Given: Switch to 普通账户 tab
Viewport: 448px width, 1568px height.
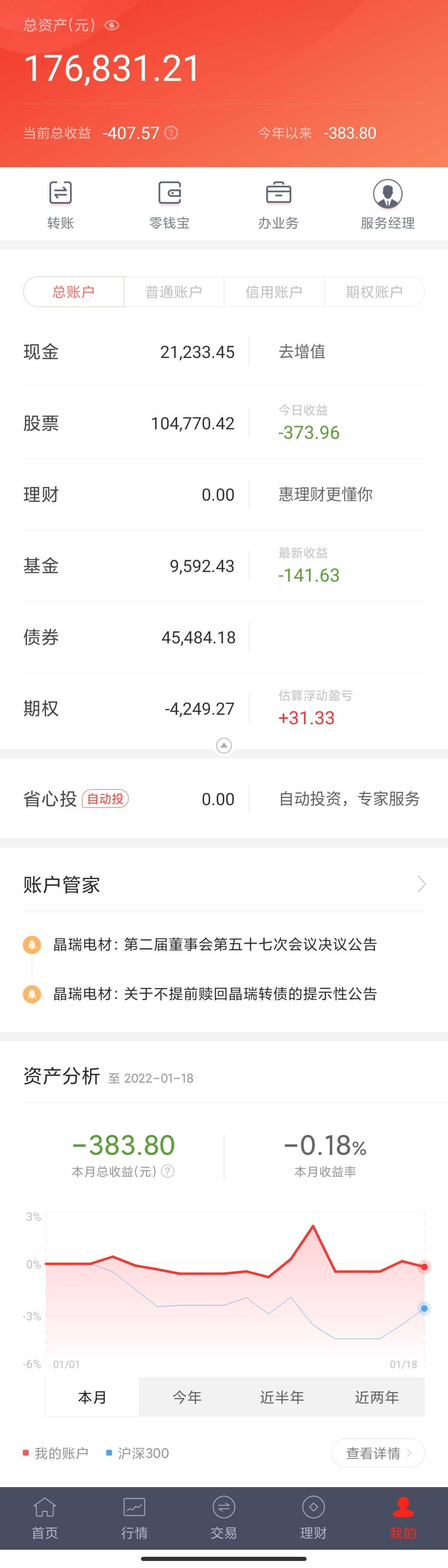Looking at the screenshot, I should coord(173,292).
